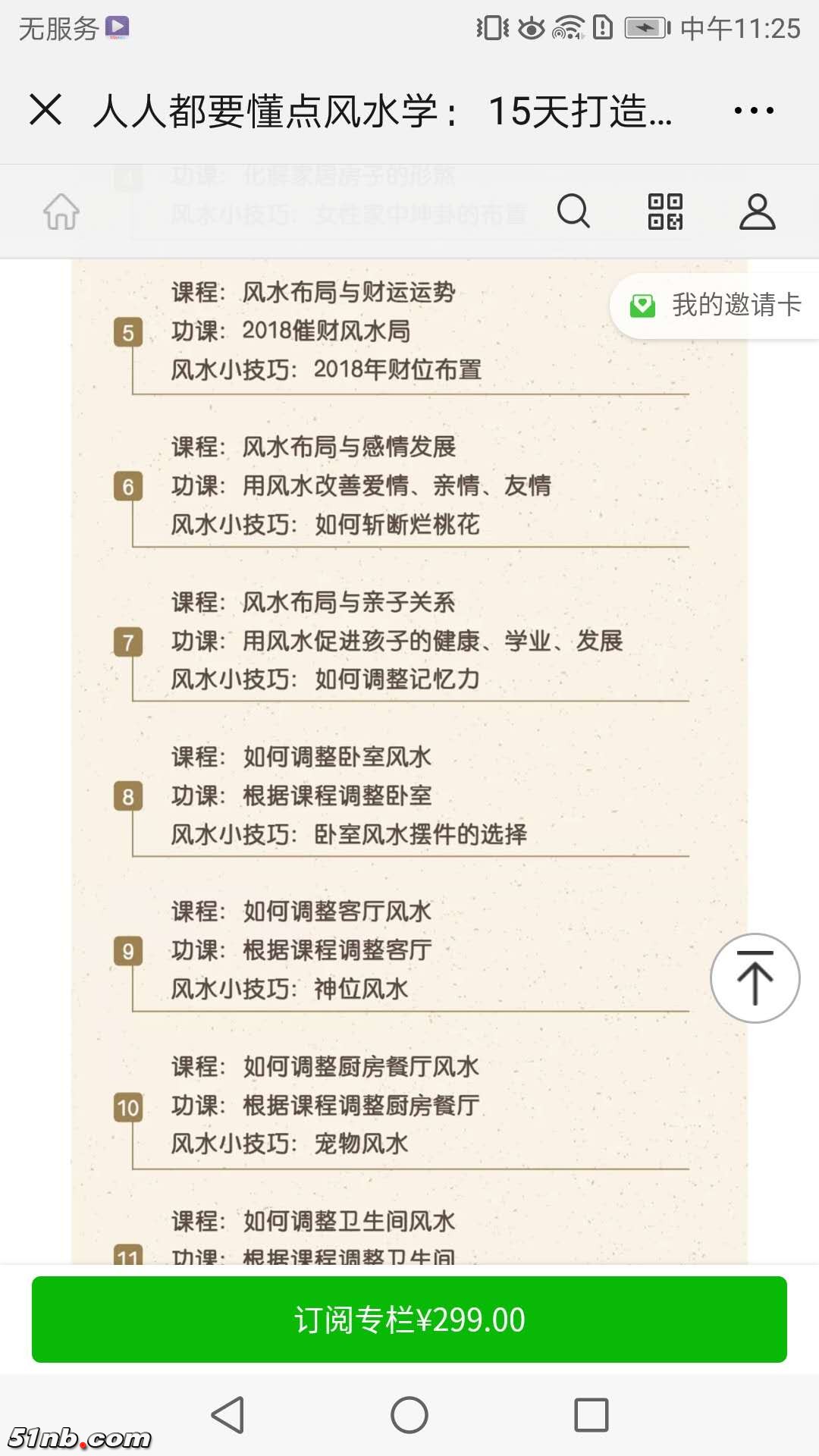
Task: Jump back to top with arrow button
Action: pyautogui.click(x=755, y=978)
